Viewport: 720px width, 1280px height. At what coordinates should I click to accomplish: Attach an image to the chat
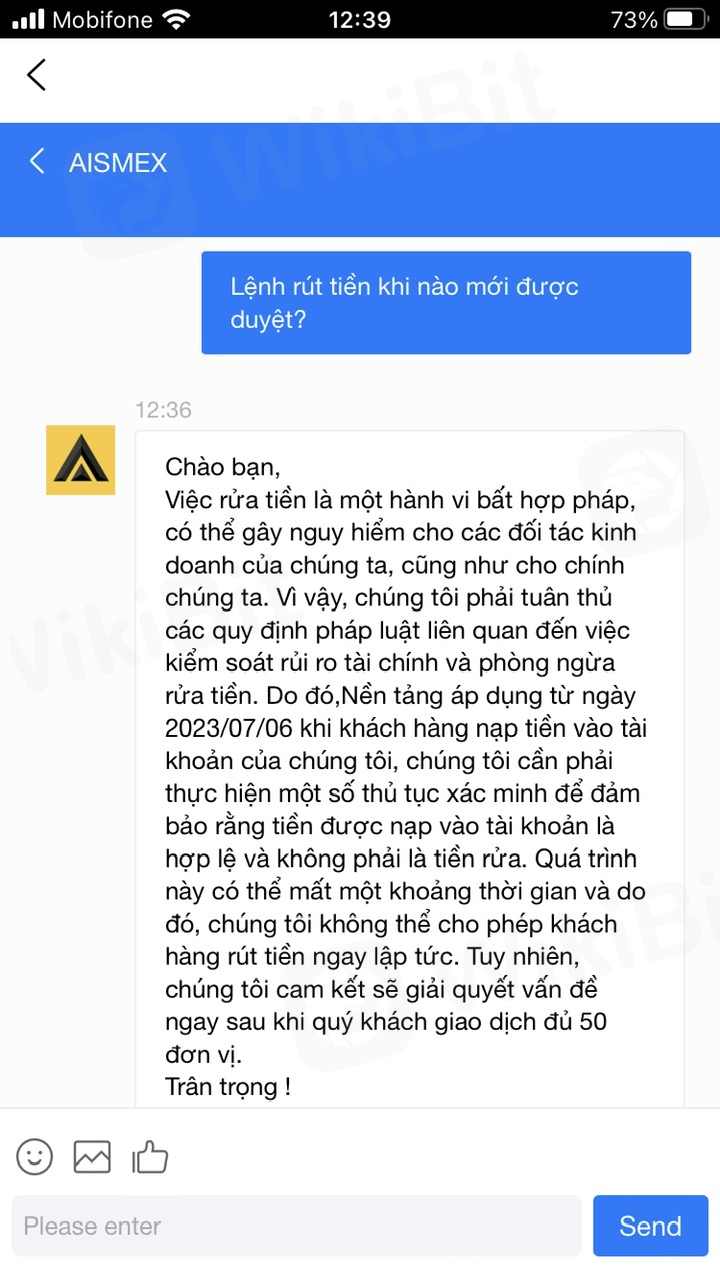point(92,1157)
